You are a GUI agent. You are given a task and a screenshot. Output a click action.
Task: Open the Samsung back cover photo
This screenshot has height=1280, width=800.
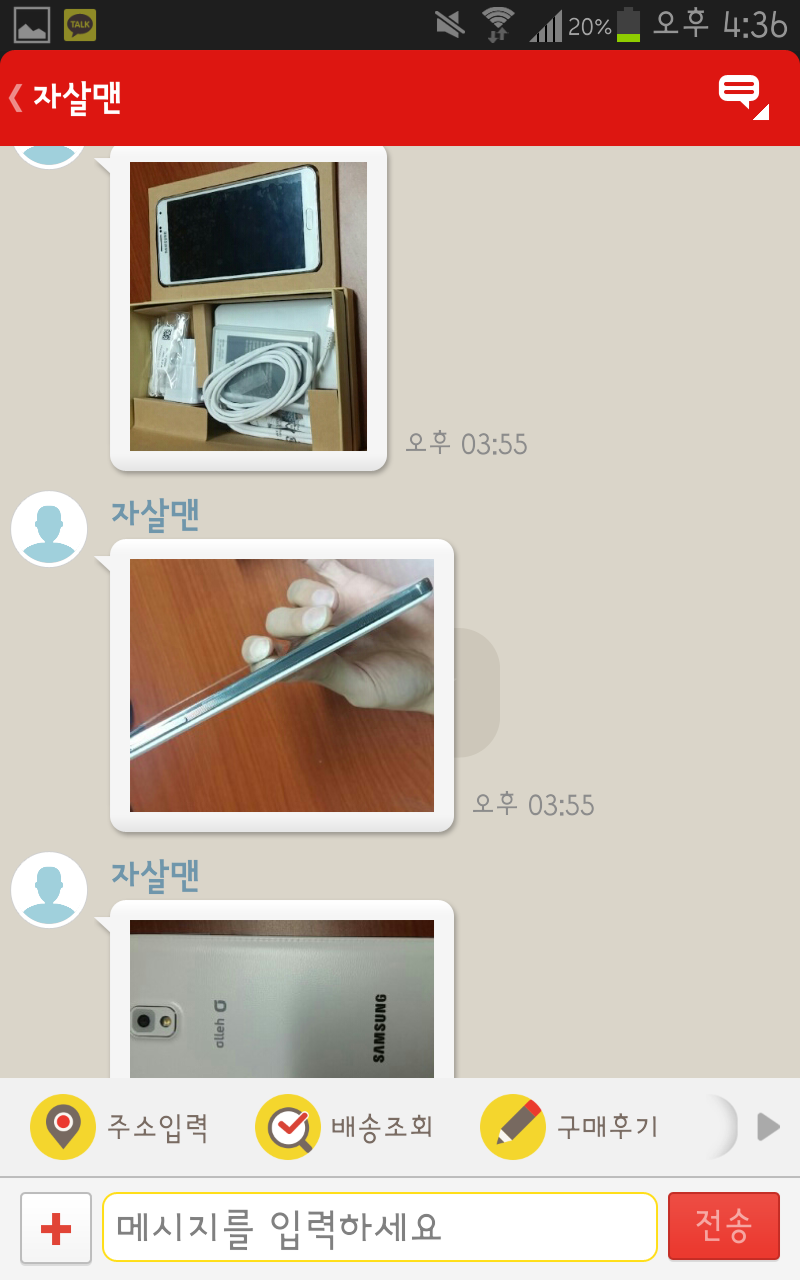tap(282, 998)
